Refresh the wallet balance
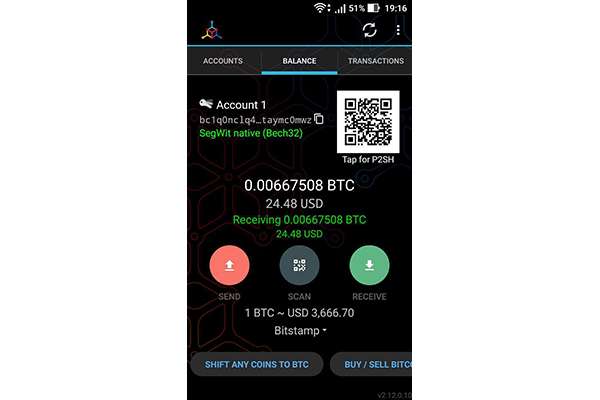The image size is (600, 400). coord(369,31)
